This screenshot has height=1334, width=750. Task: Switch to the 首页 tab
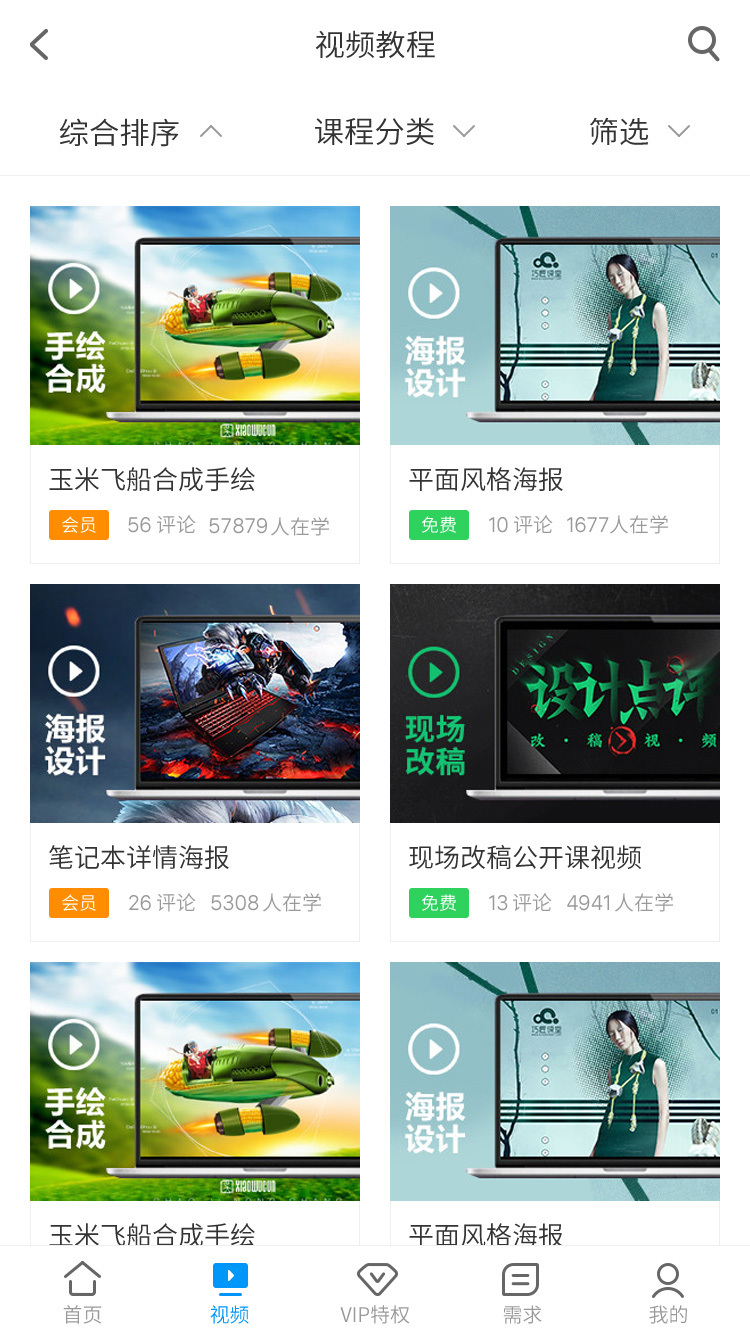[82, 1292]
